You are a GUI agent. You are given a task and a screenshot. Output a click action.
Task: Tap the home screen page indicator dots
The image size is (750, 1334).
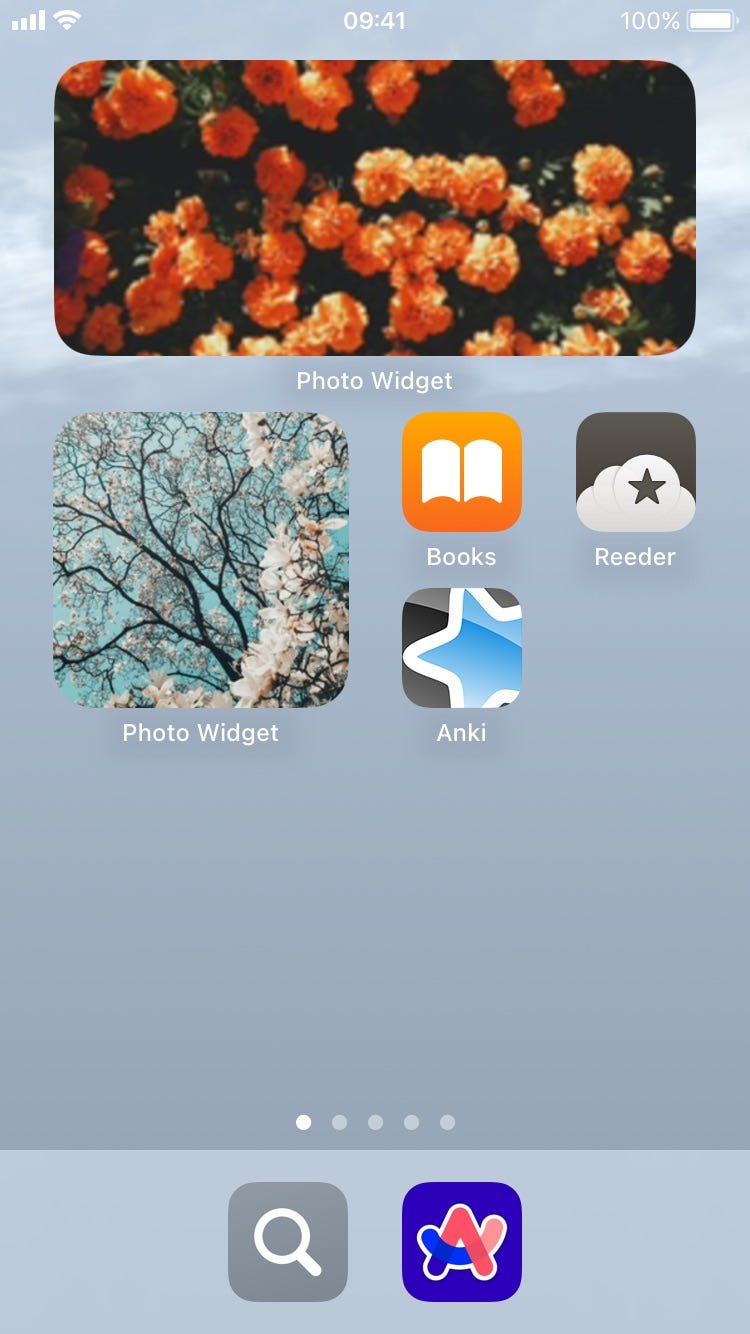[375, 1122]
